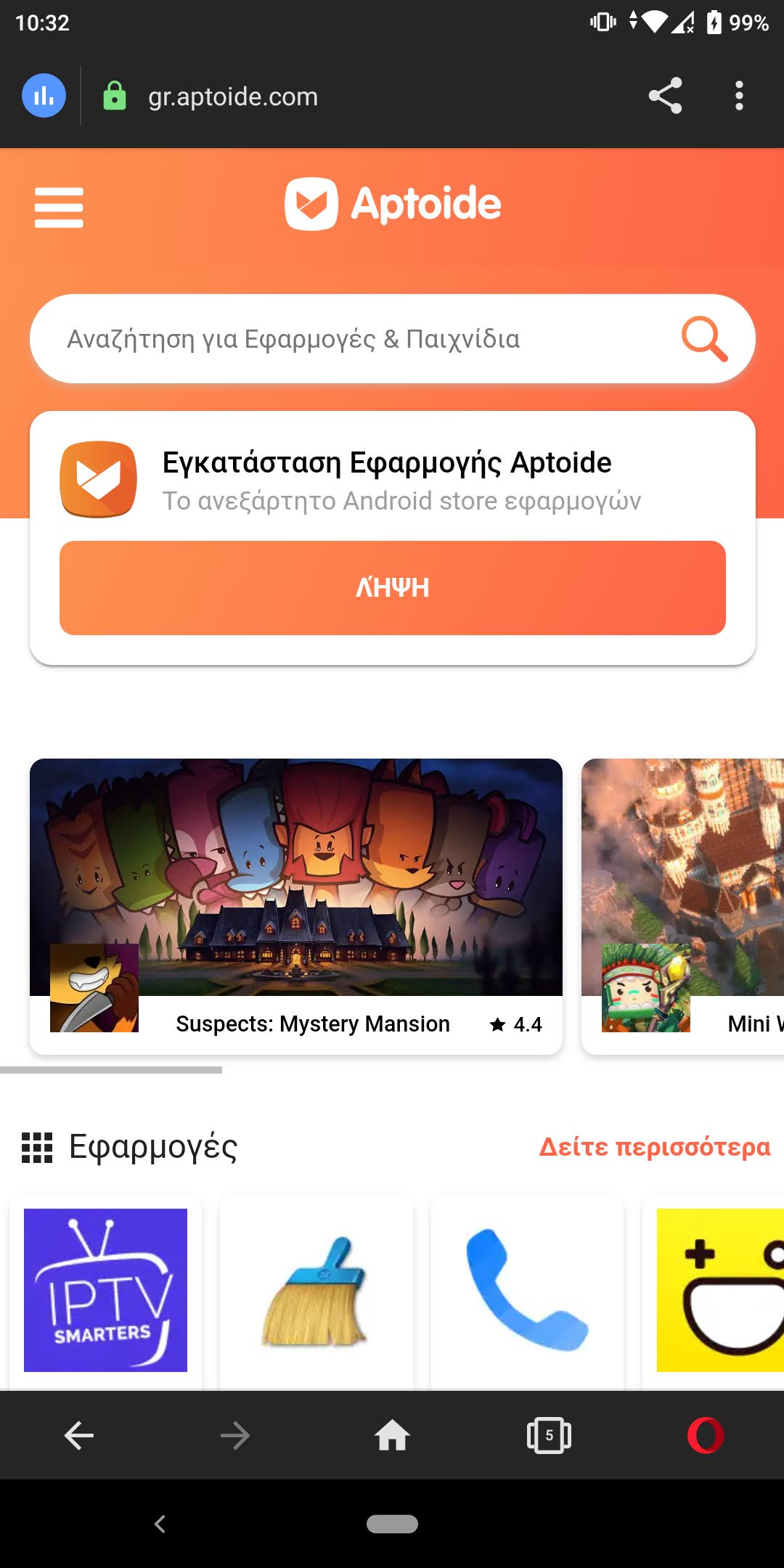Image resolution: width=784 pixels, height=1568 pixels.
Task: Open the broom cleaner app tile
Action: 316,1290
